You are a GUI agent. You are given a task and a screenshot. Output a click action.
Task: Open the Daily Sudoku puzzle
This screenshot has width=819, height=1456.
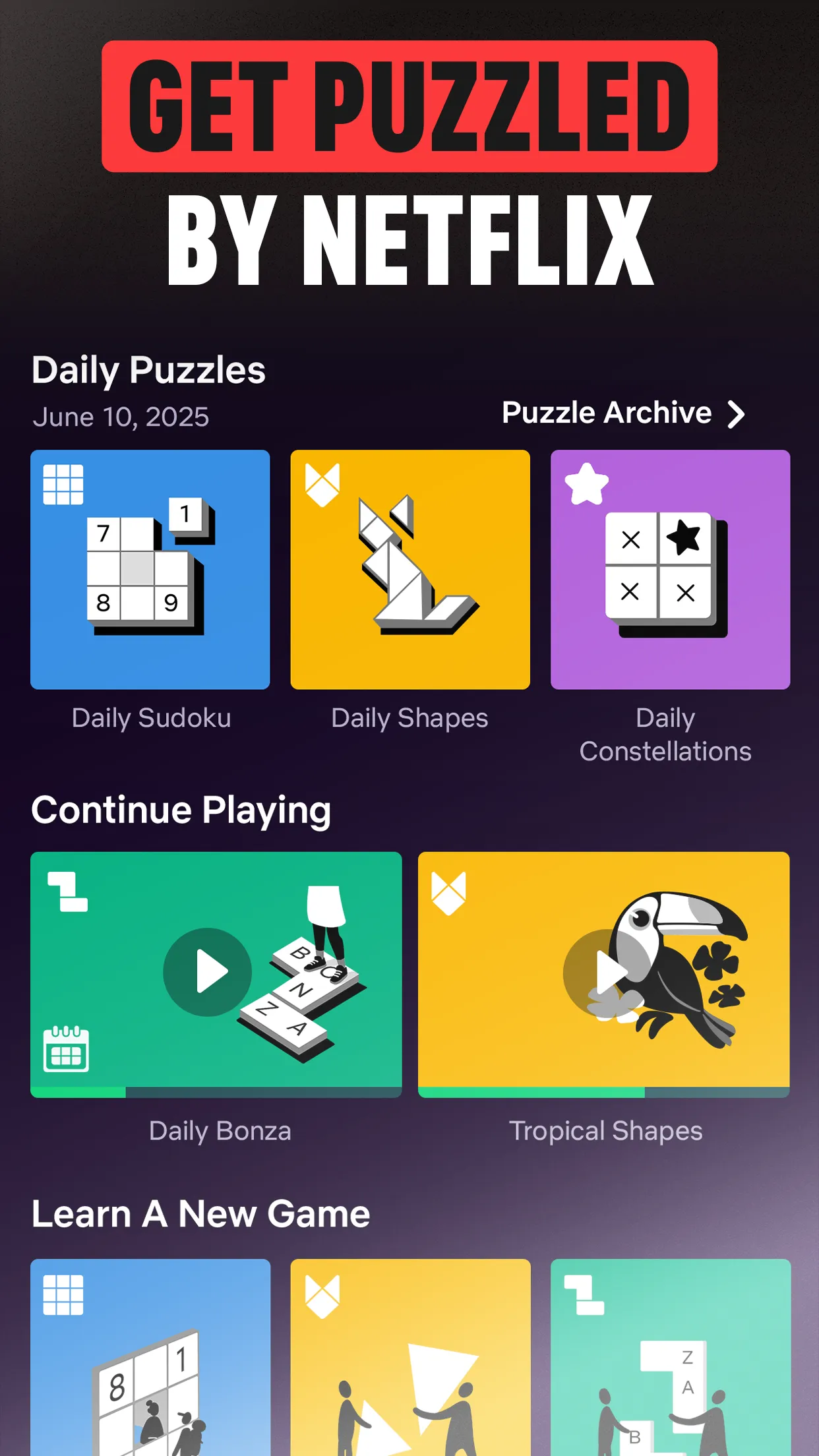point(150,568)
